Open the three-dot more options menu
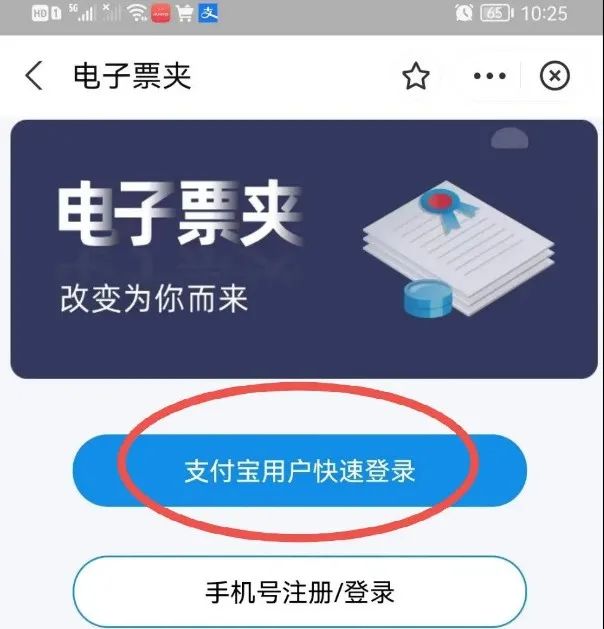 click(489, 77)
